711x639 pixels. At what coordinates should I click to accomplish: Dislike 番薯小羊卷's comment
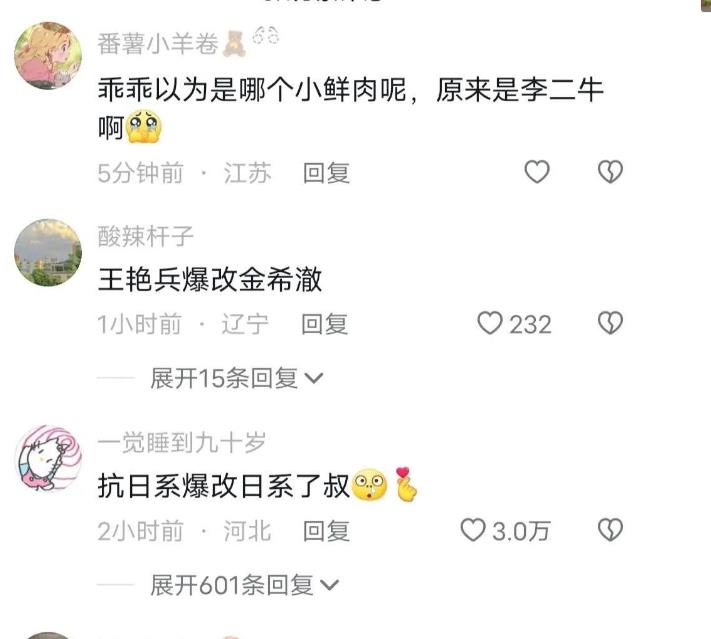click(x=610, y=172)
